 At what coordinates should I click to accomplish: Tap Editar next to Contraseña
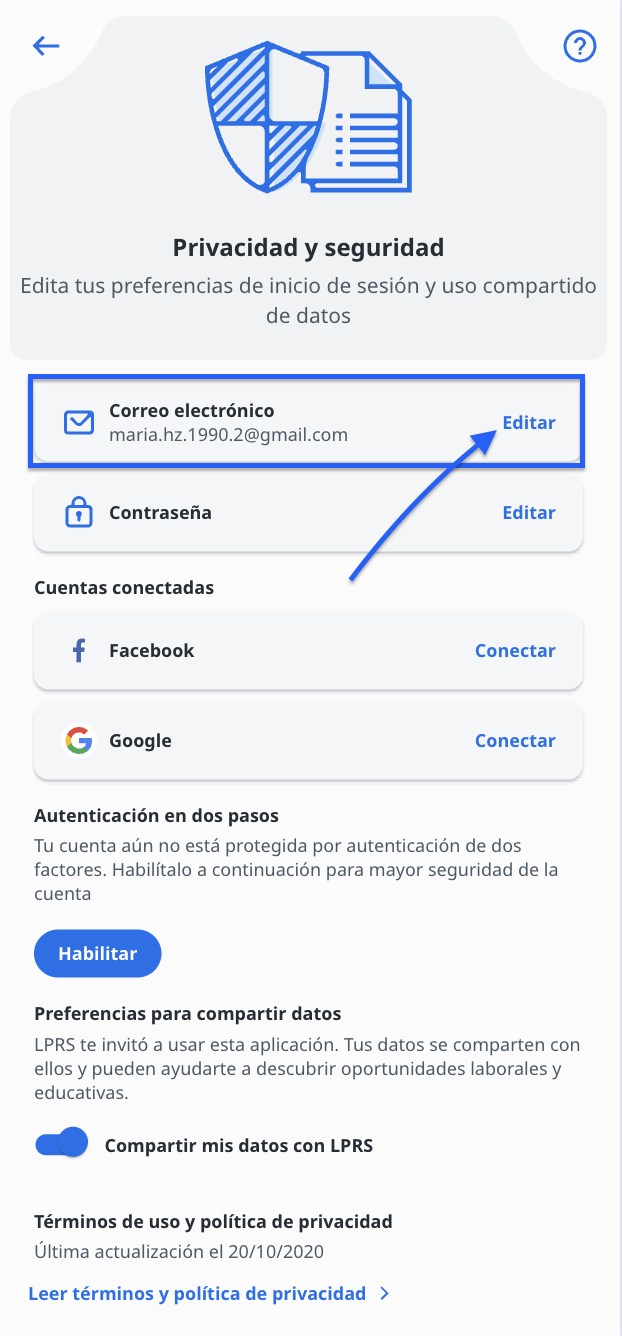(528, 513)
